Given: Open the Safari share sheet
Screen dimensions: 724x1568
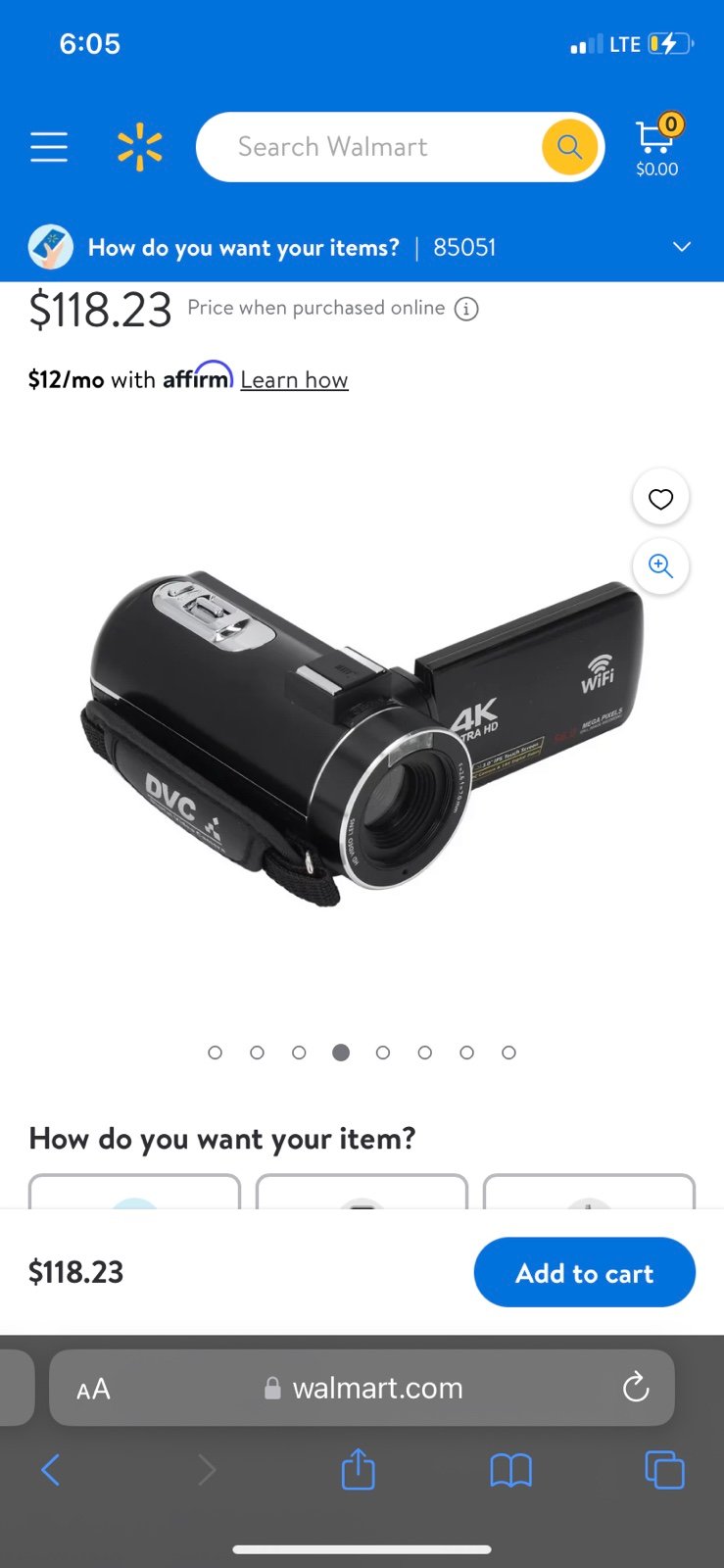Looking at the screenshot, I should click(x=359, y=1469).
